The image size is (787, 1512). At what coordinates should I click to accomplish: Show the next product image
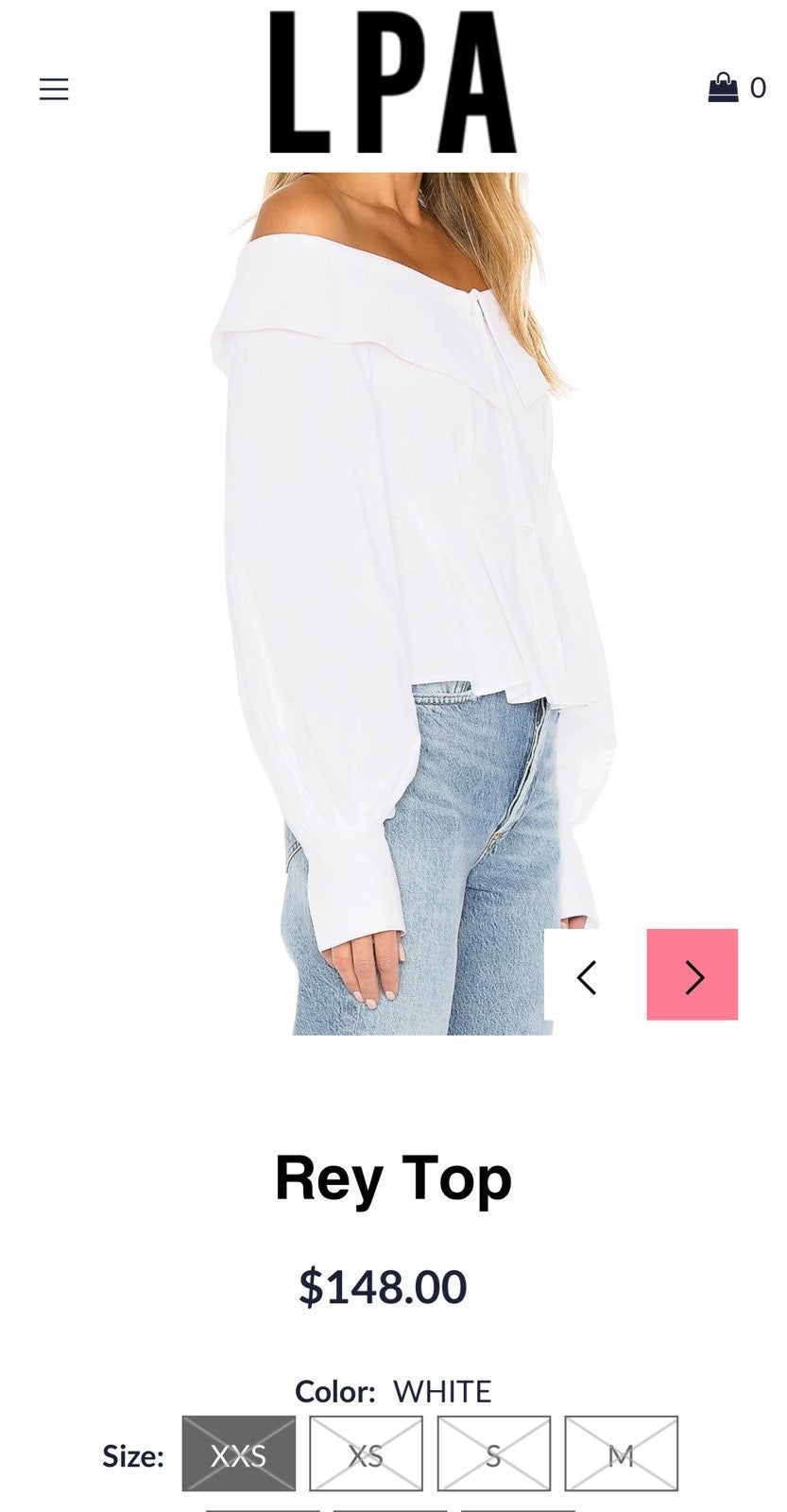click(692, 974)
